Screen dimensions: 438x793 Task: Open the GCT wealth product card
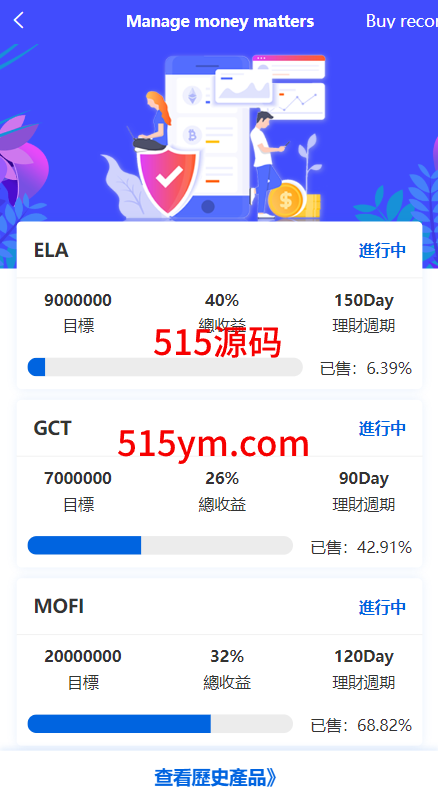point(220,483)
